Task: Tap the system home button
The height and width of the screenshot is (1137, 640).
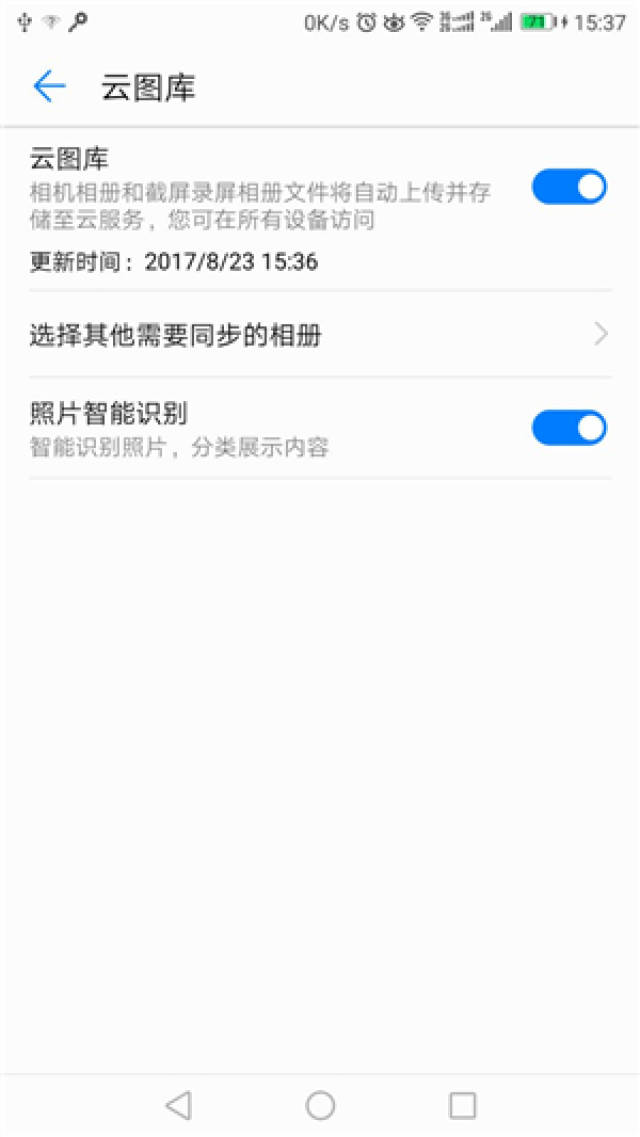Action: (x=320, y=1104)
